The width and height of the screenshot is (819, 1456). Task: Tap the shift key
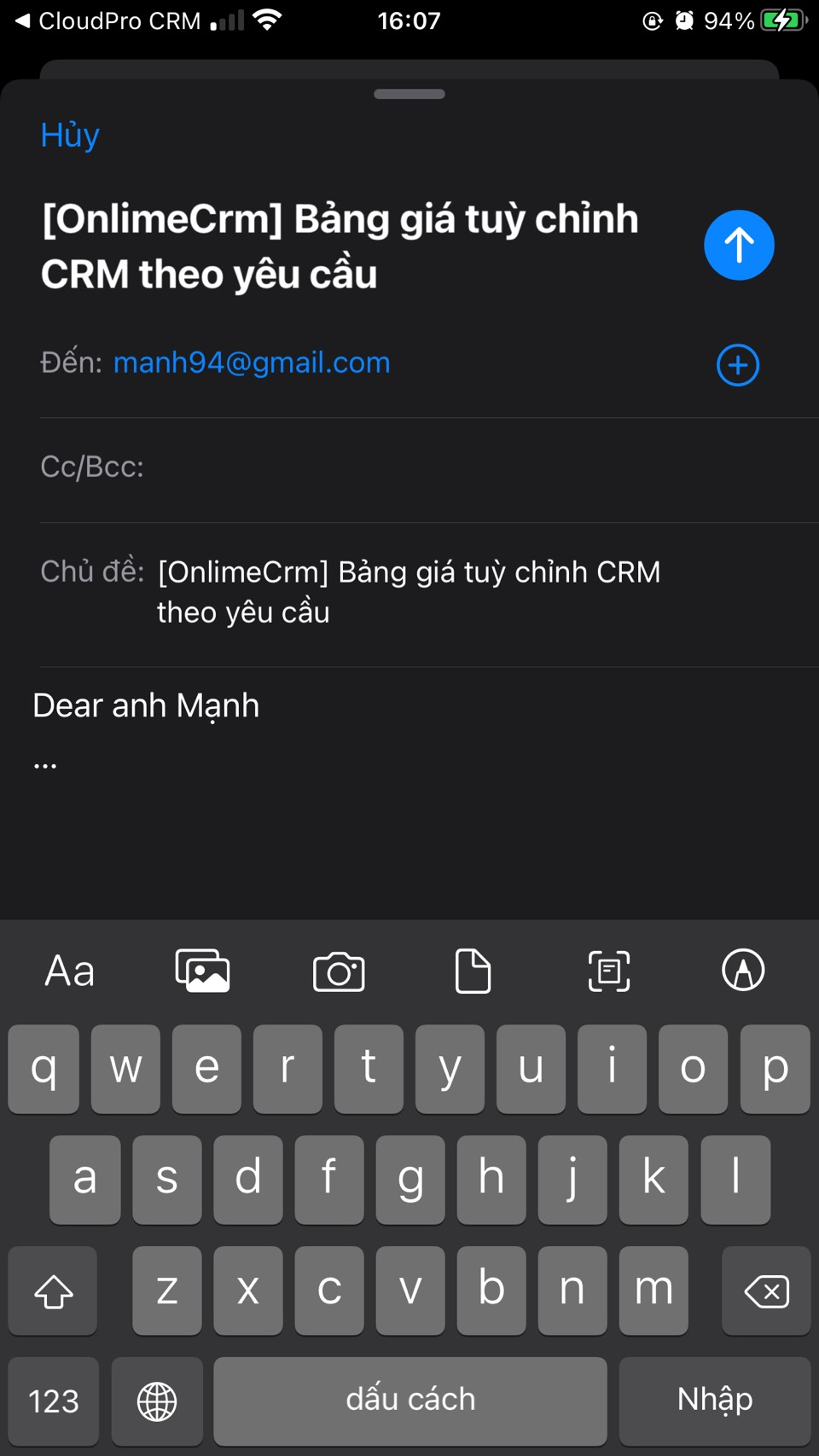53,1291
